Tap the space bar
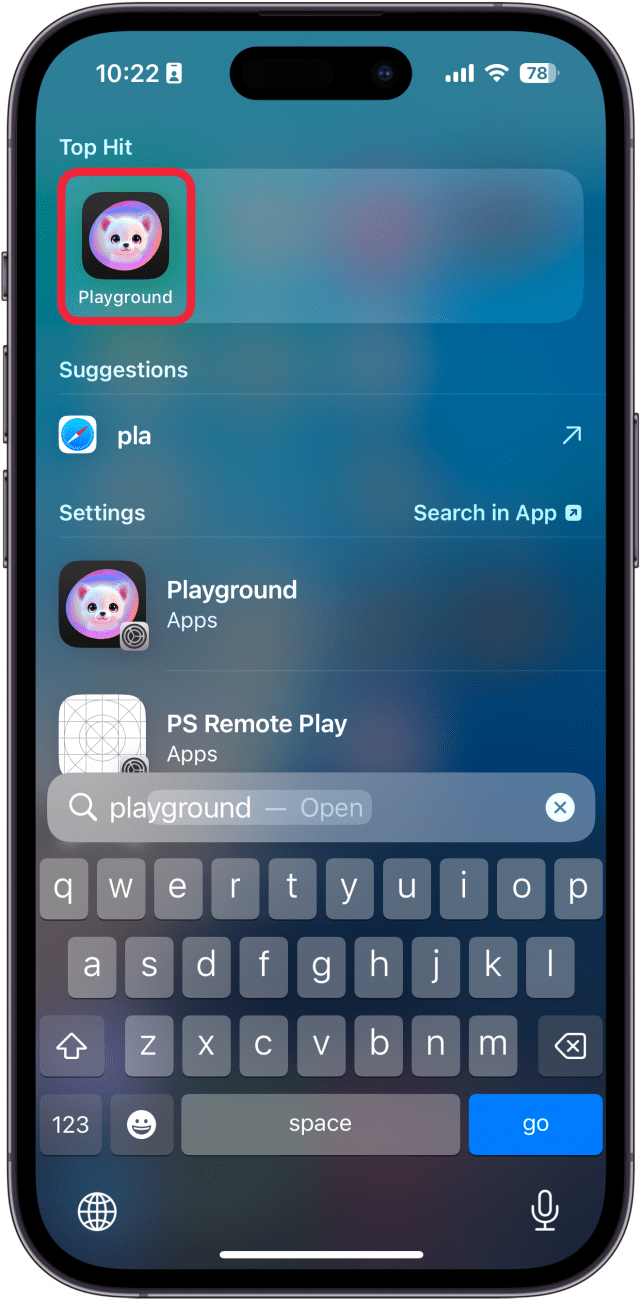This screenshot has height=1301, width=642. click(x=320, y=1124)
